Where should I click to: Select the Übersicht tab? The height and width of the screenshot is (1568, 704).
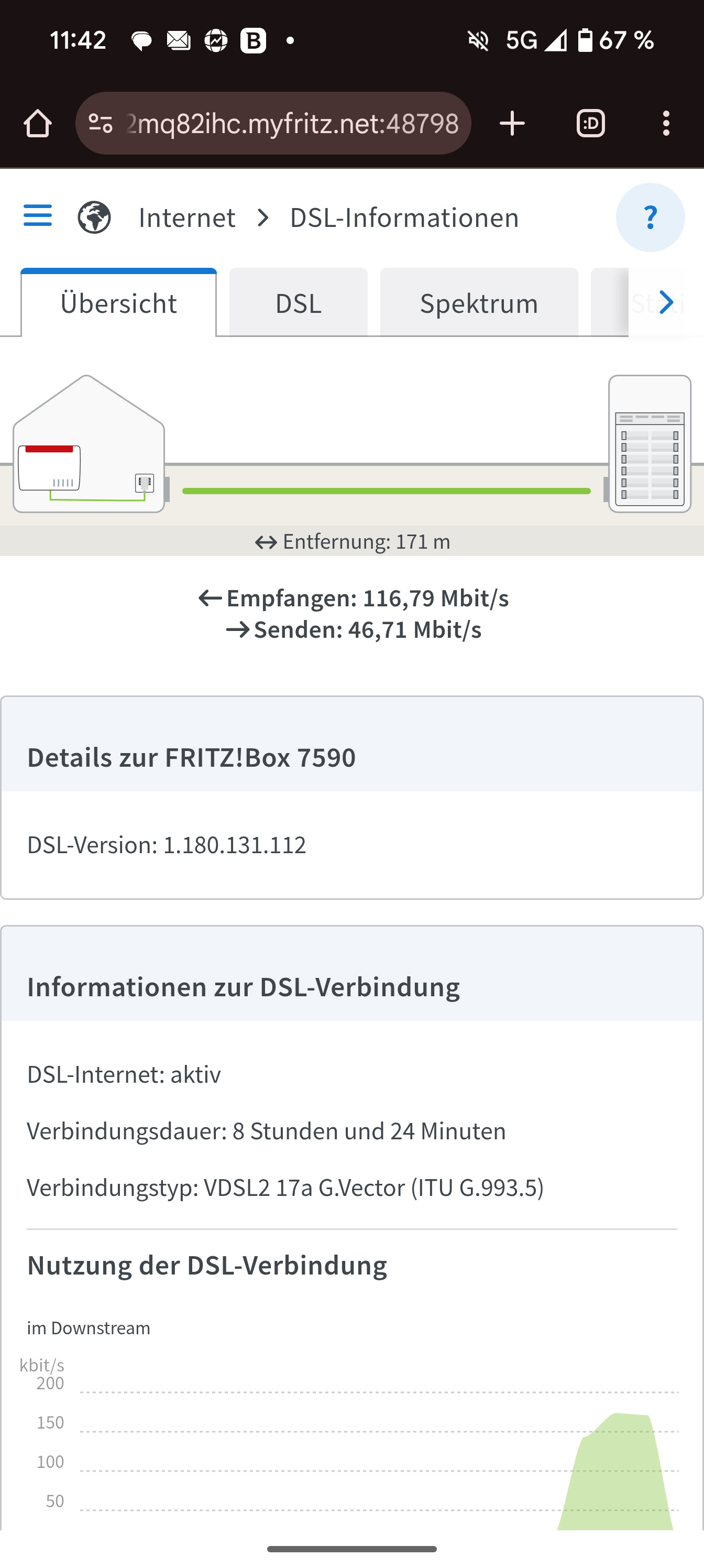(x=119, y=302)
